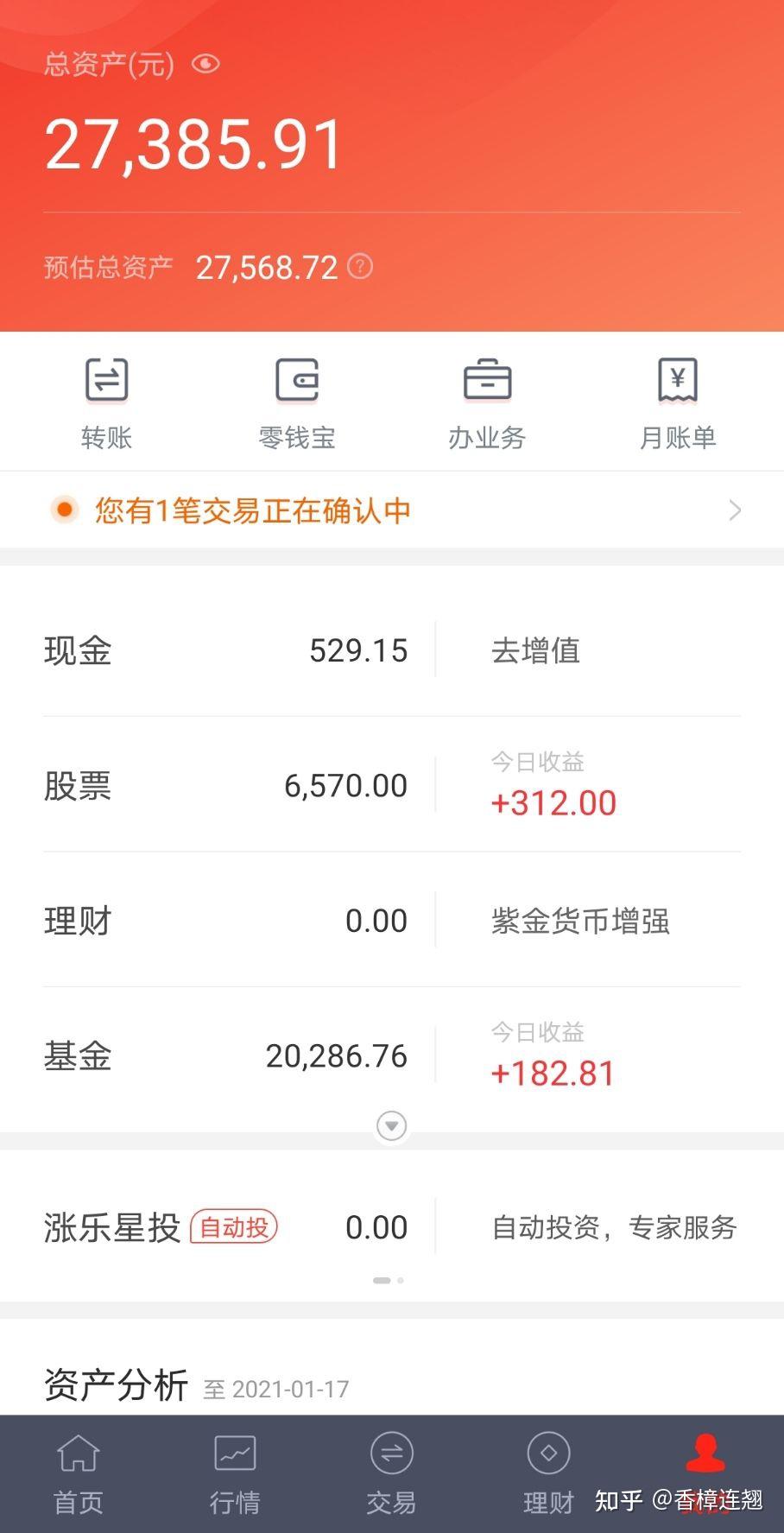Image resolution: width=784 pixels, height=1533 pixels.
Task: Open the 基金 fund holdings row
Action: (224, 1055)
